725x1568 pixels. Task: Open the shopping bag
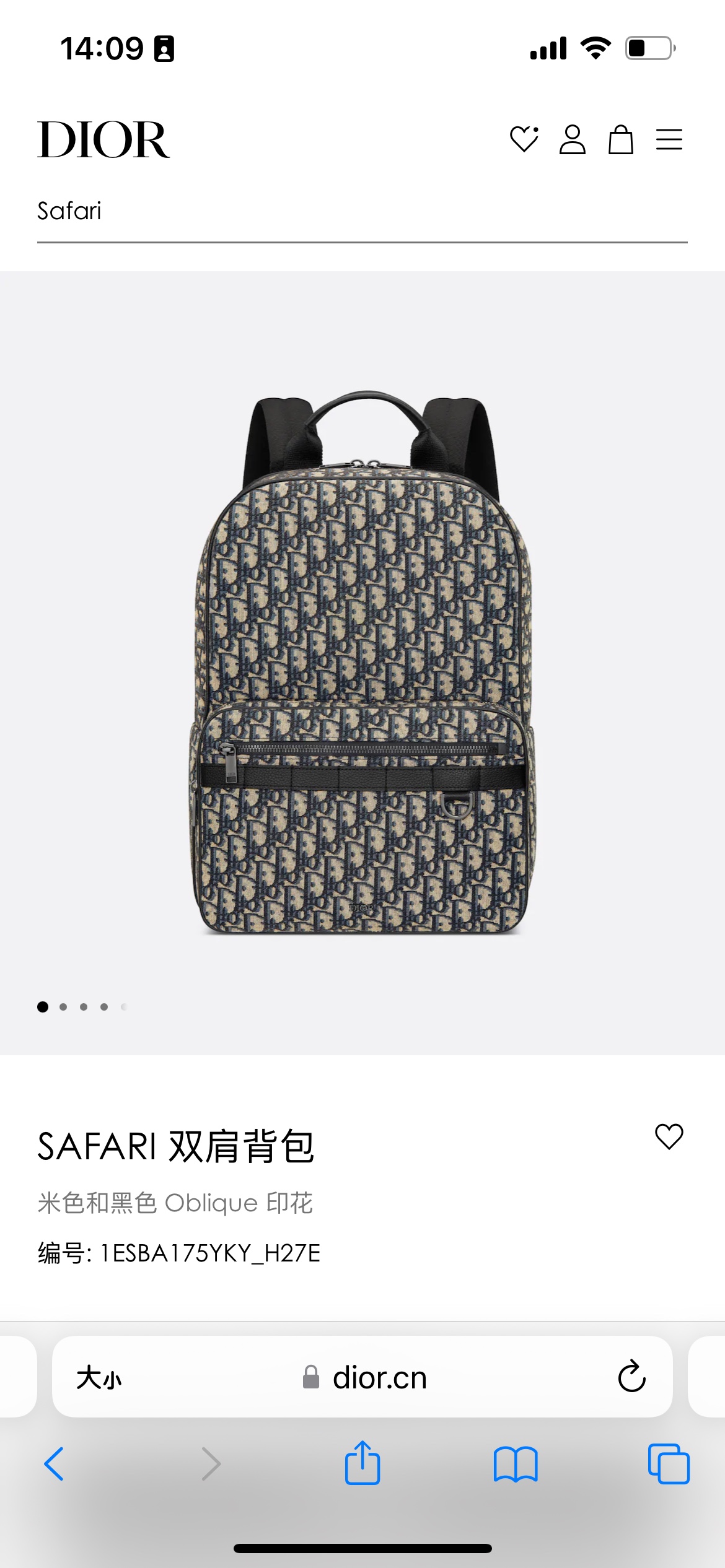point(620,139)
